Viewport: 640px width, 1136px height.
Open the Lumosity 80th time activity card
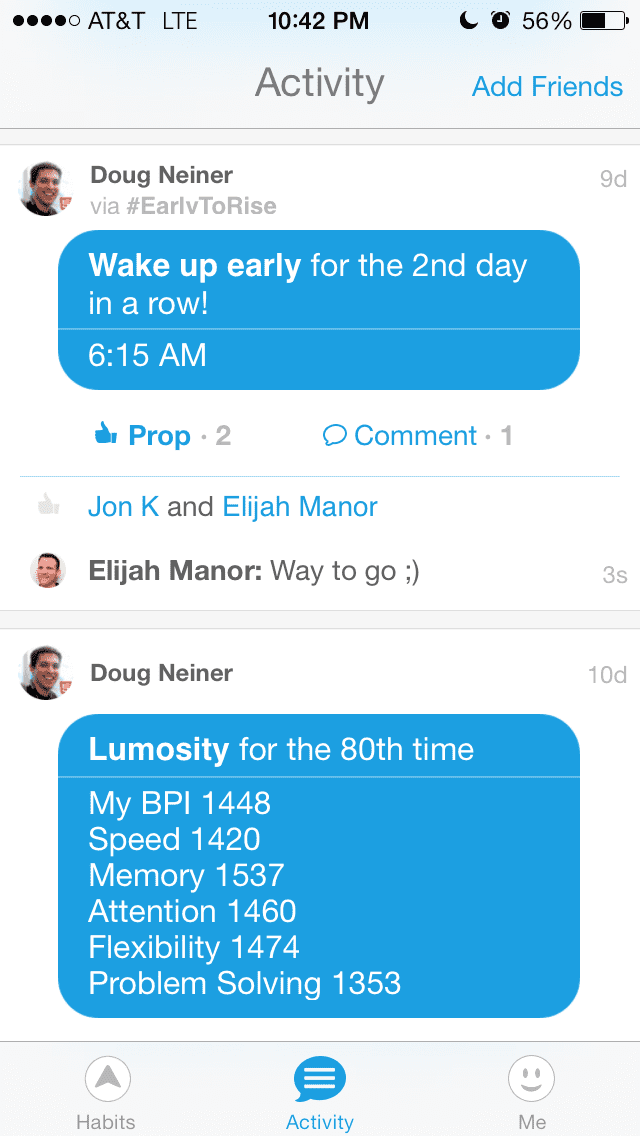tap(318, 865)
